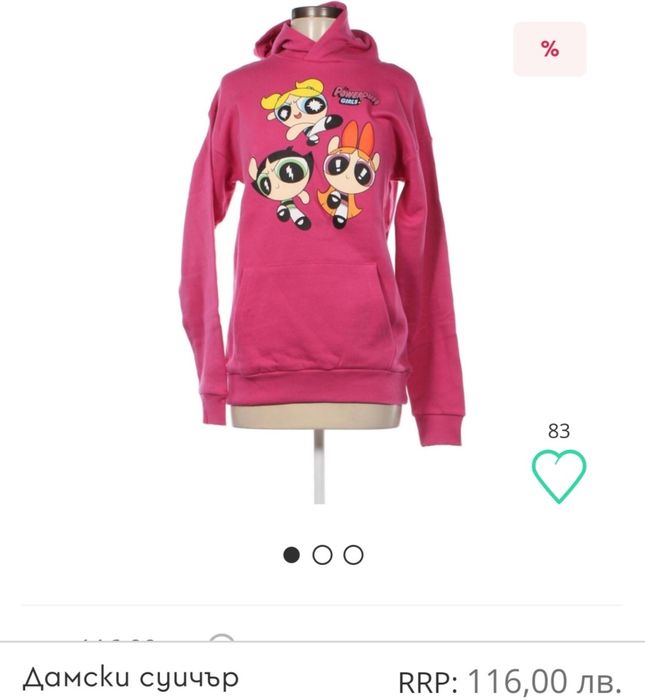
Task: Jump to the third photo indicator dot
Action: tap(353, 555)
